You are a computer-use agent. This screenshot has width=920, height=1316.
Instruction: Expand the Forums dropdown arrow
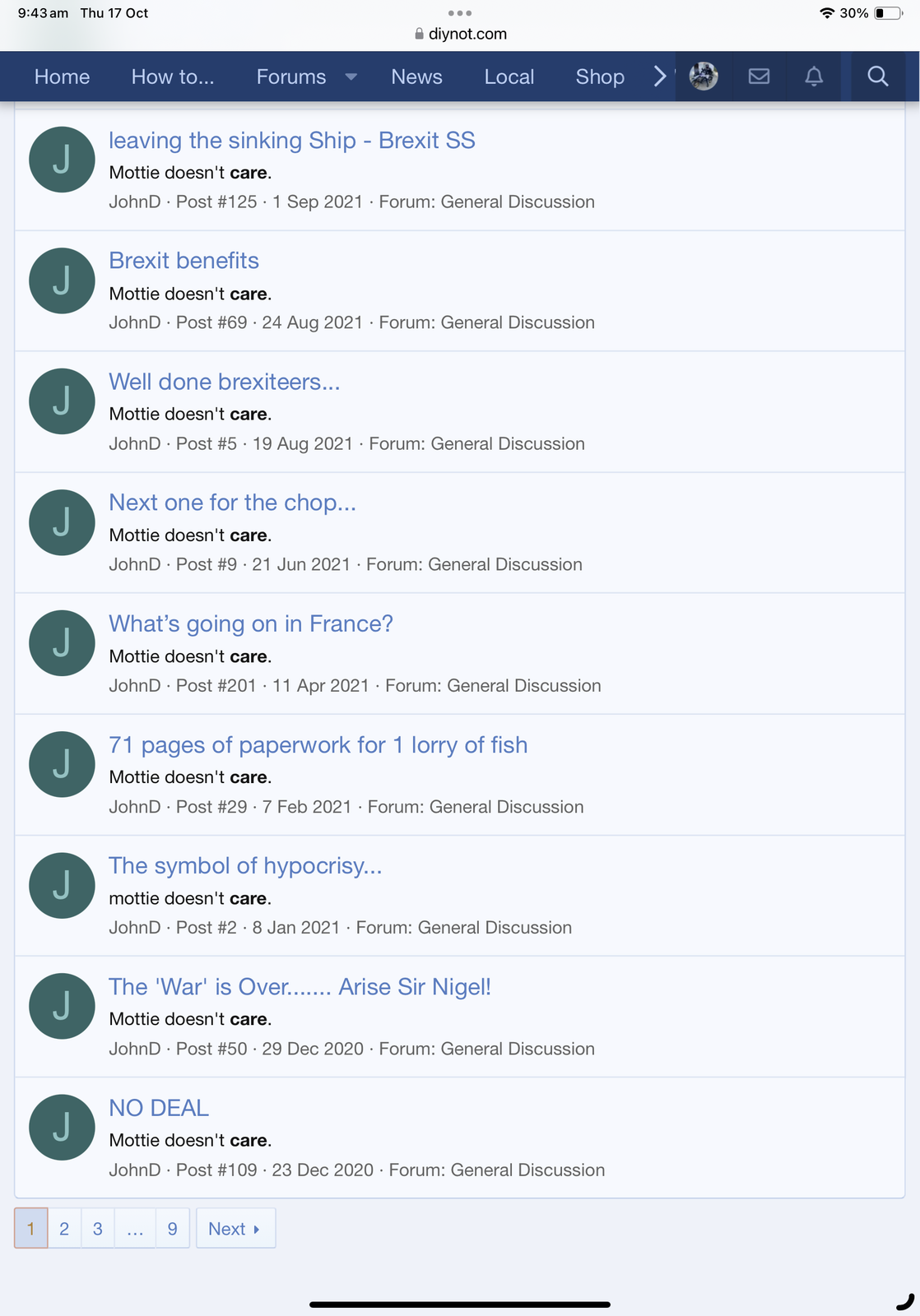click(x=351, y=76)
